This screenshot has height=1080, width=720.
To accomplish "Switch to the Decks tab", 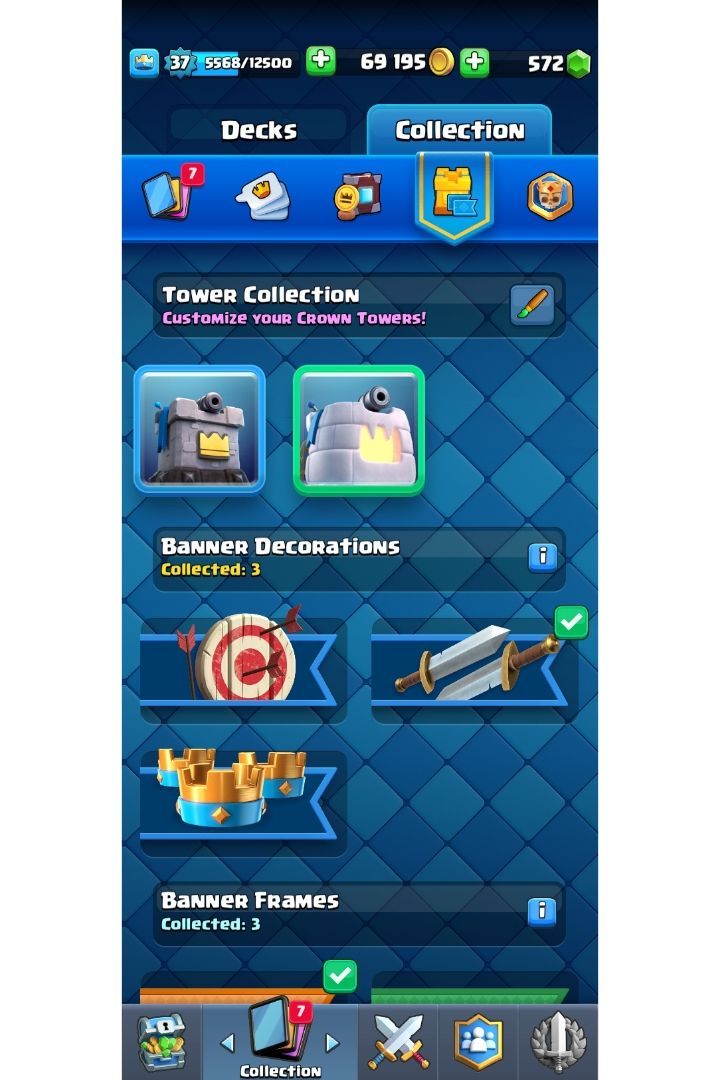I will pos(259,130).
